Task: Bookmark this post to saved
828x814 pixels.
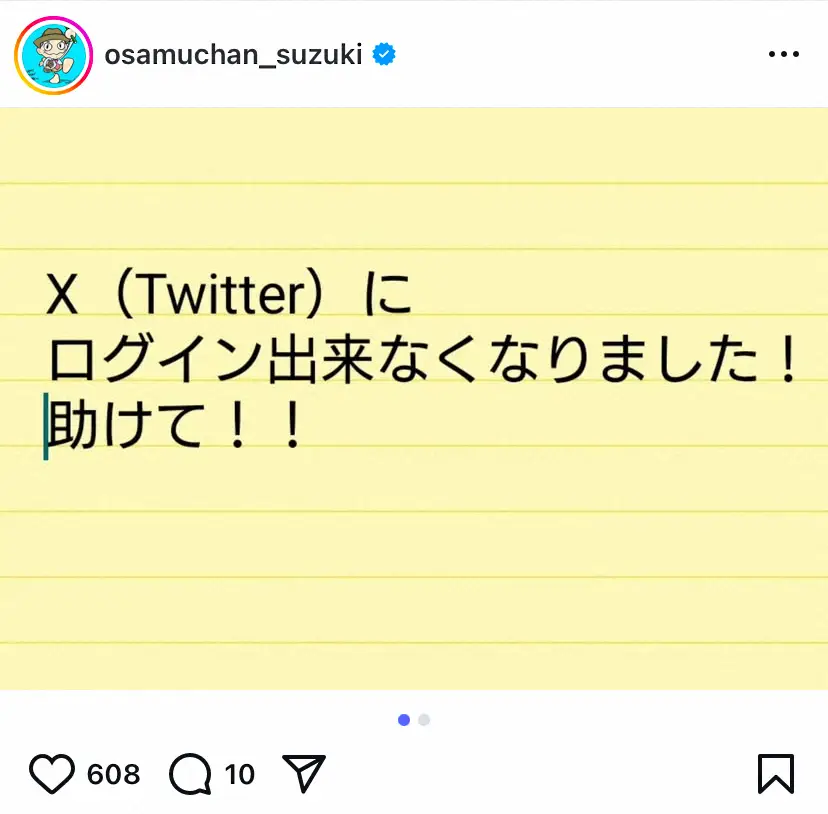Action: 775,774
